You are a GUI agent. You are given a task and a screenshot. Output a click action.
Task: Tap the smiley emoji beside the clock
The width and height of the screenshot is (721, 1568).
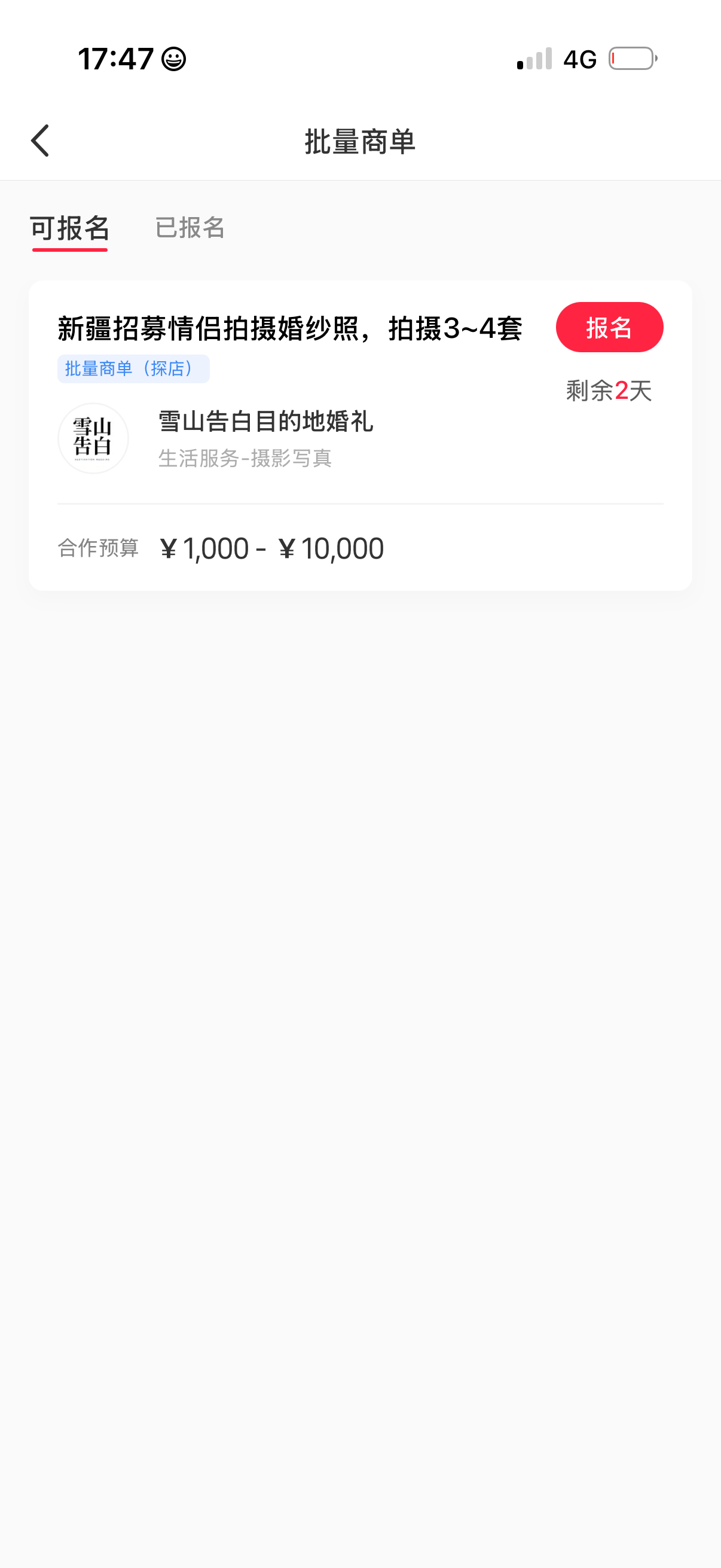pos(172,58)
